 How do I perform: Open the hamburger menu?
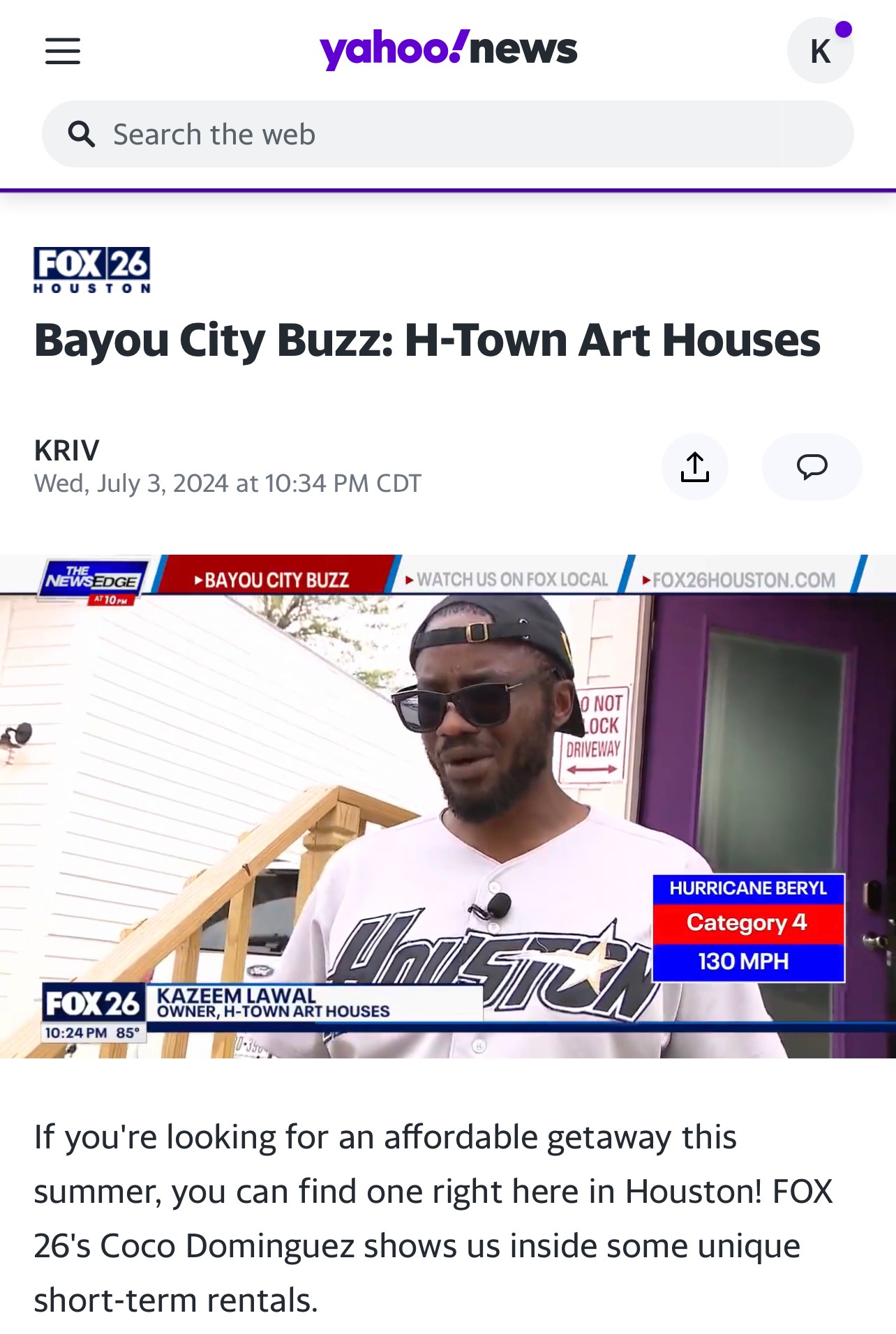tap(63, 51)
